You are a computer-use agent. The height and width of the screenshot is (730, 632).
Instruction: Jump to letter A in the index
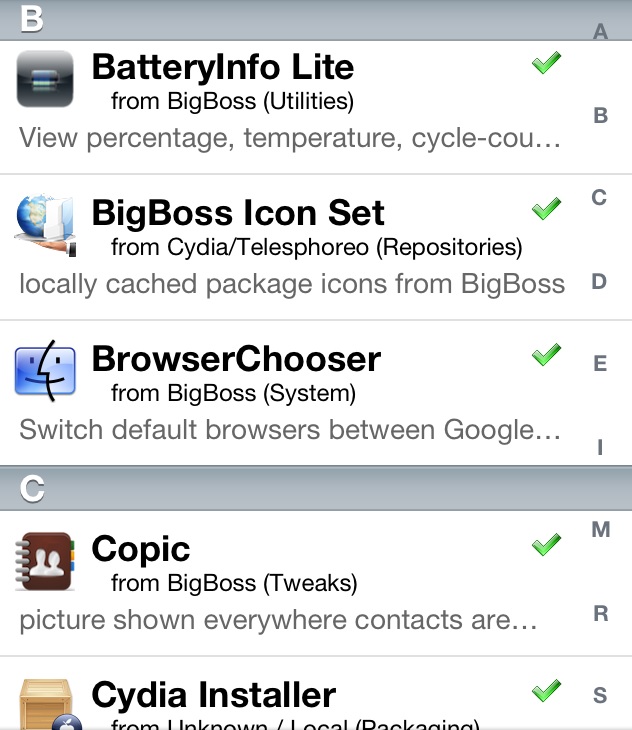point(600,32)
